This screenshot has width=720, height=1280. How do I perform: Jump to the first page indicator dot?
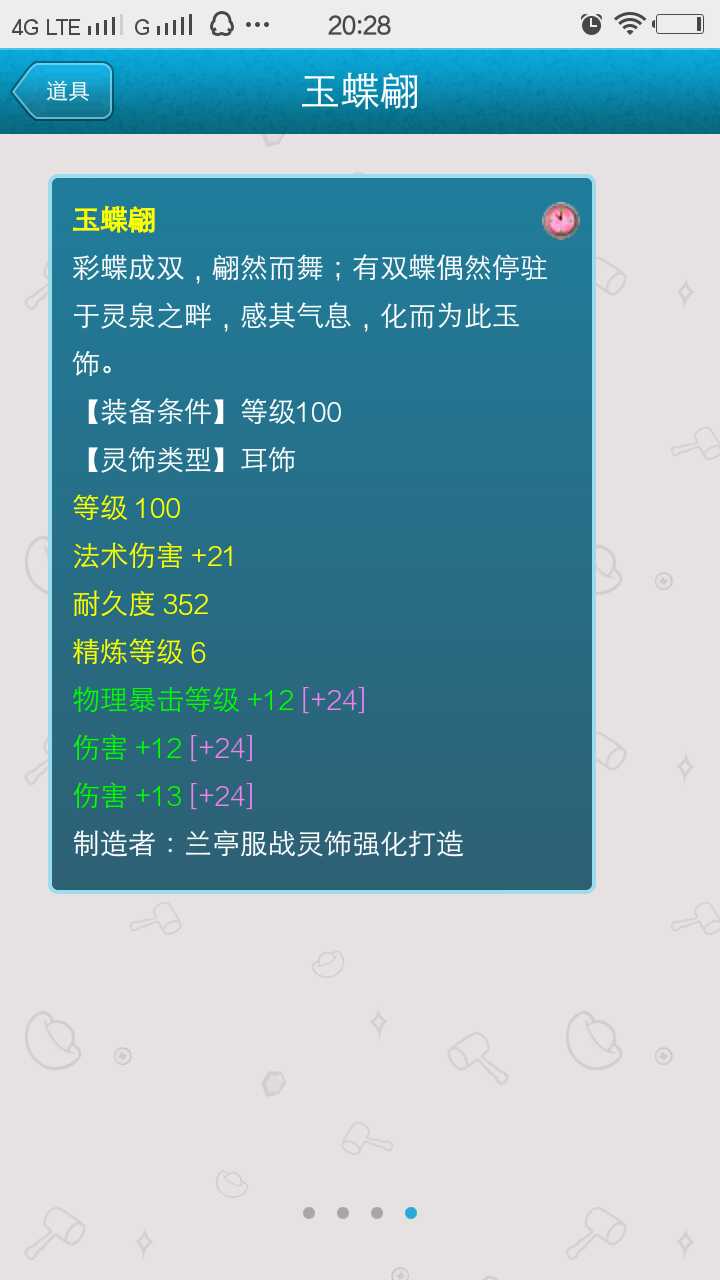(x=309, y=1213)
